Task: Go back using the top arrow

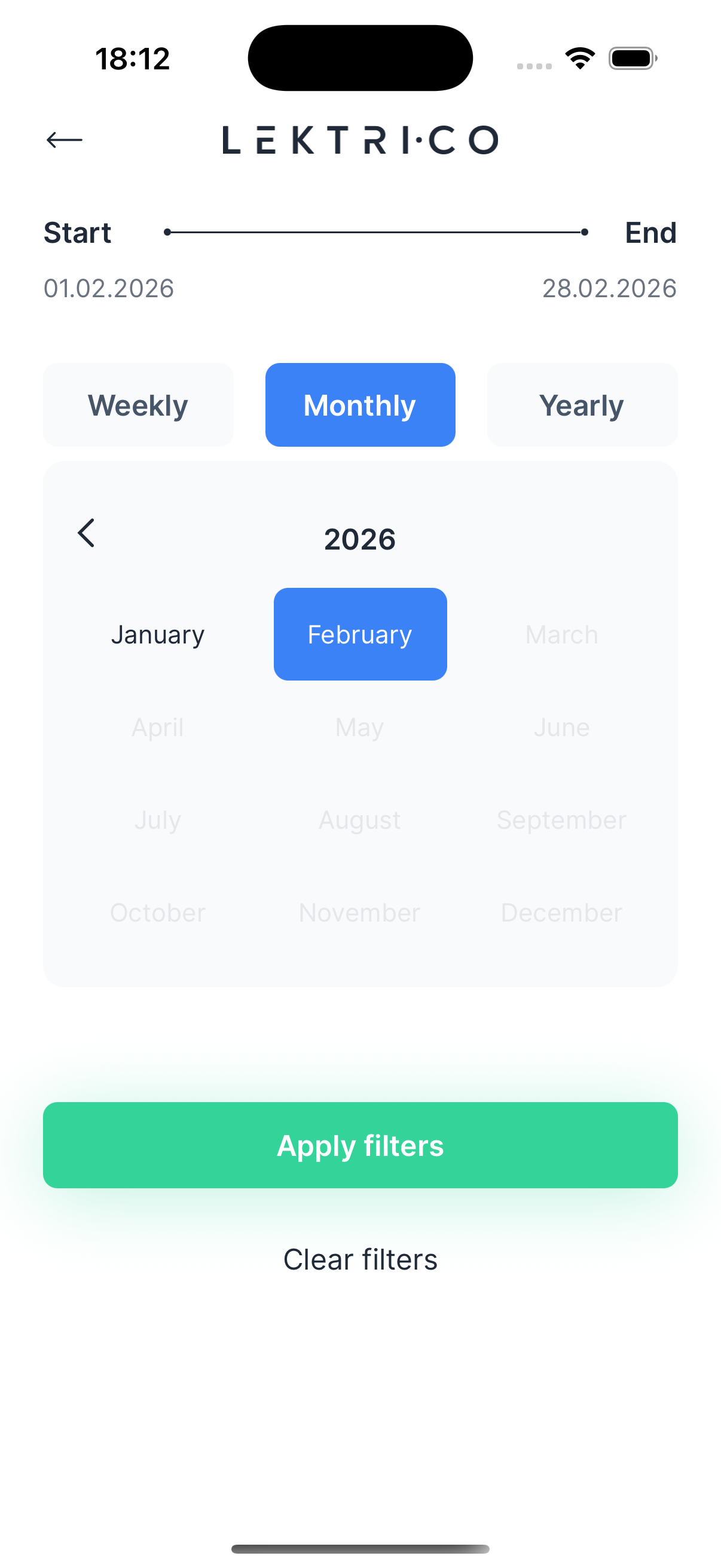Action: point(65,140)
